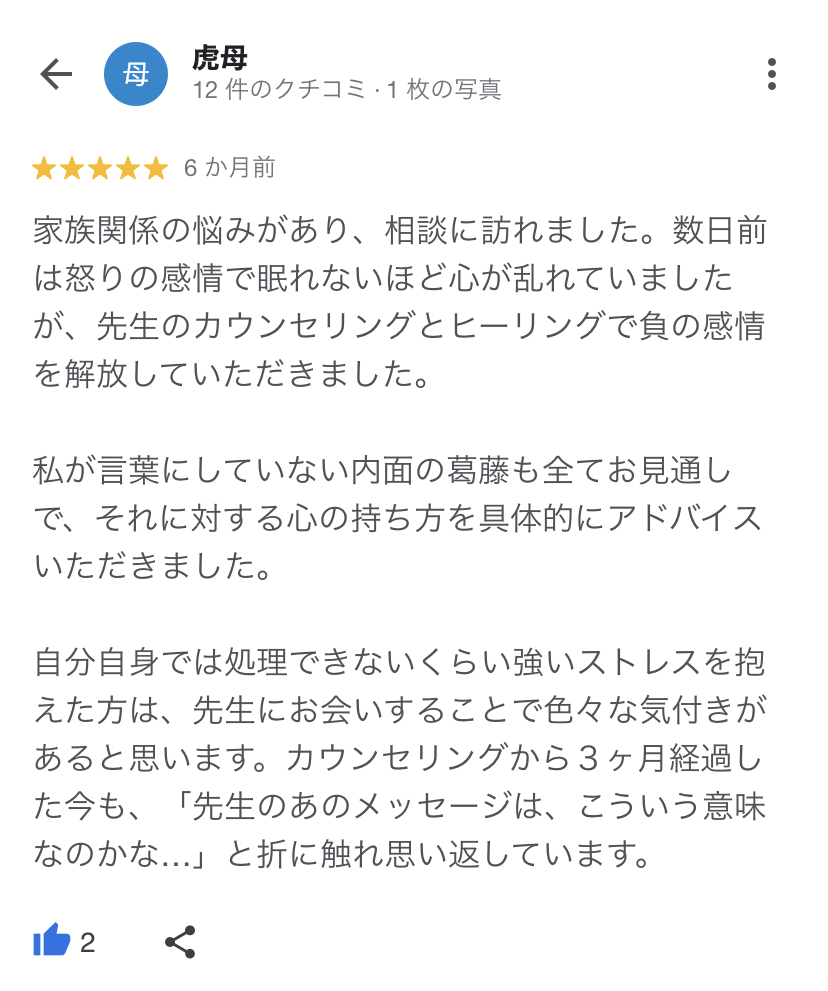This screenshot has width=828, height=991.
Task: Open reviewer 虎母's profile avatar
Action: point(136,74)
